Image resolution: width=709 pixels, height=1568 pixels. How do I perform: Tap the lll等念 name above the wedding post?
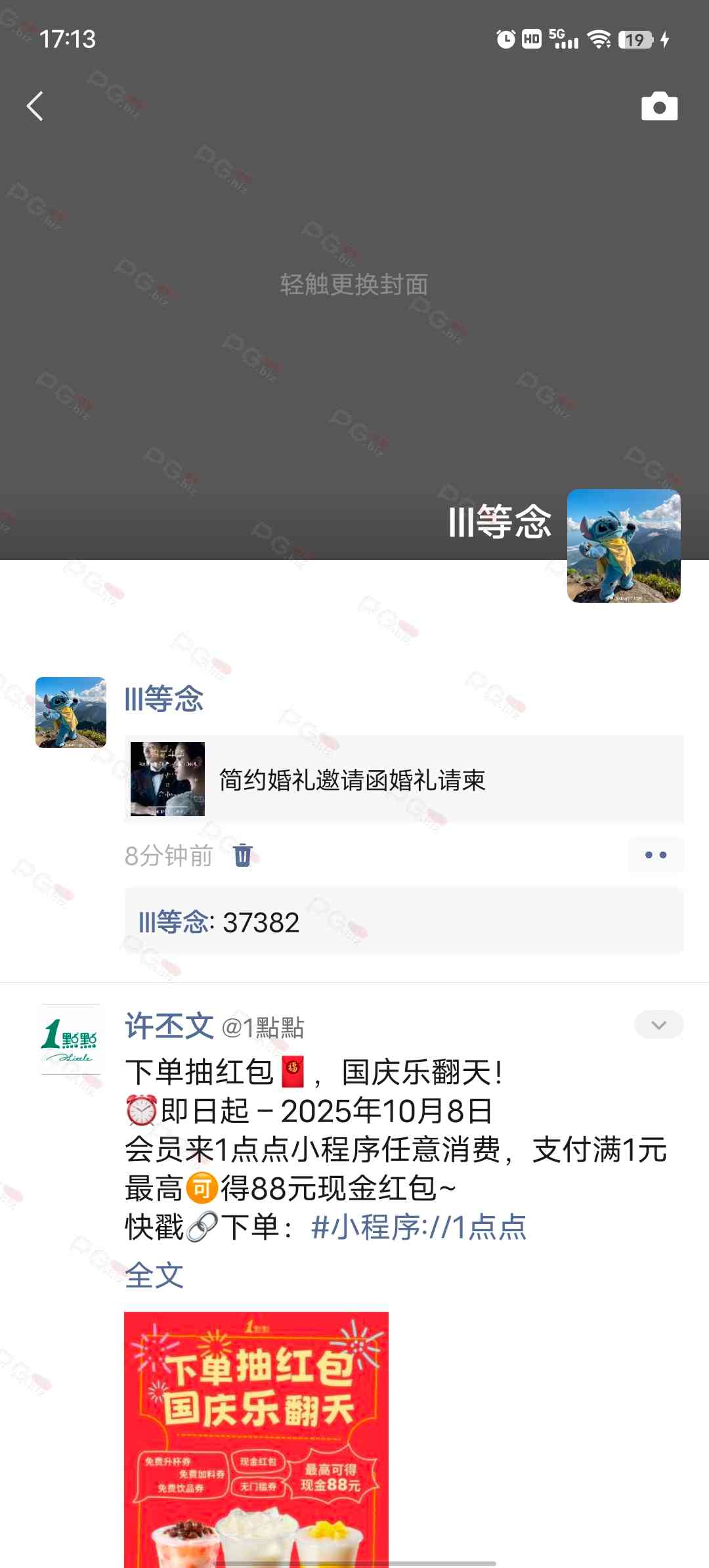[x=164, y=699]
